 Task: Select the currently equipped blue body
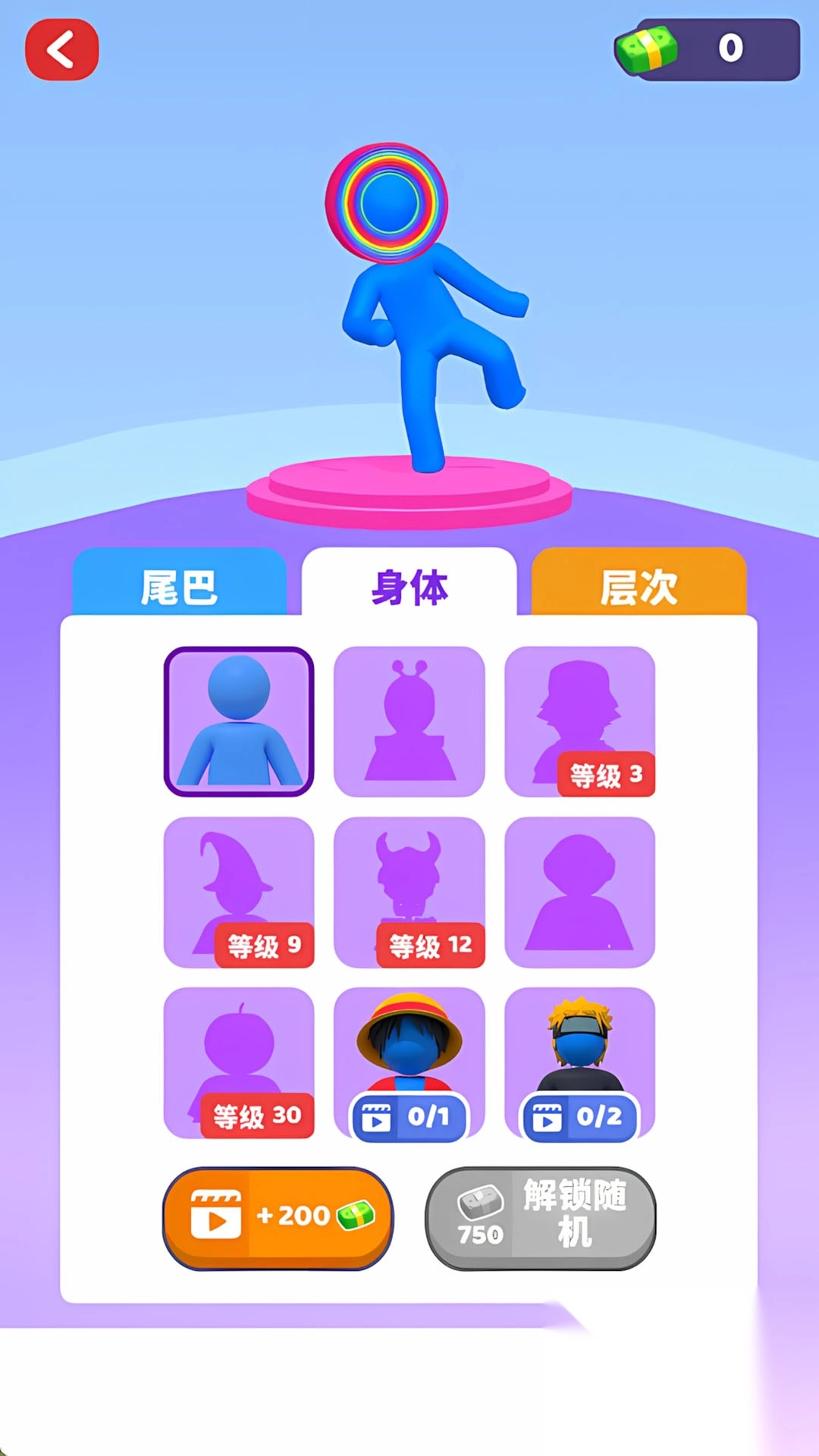(239, 720)
